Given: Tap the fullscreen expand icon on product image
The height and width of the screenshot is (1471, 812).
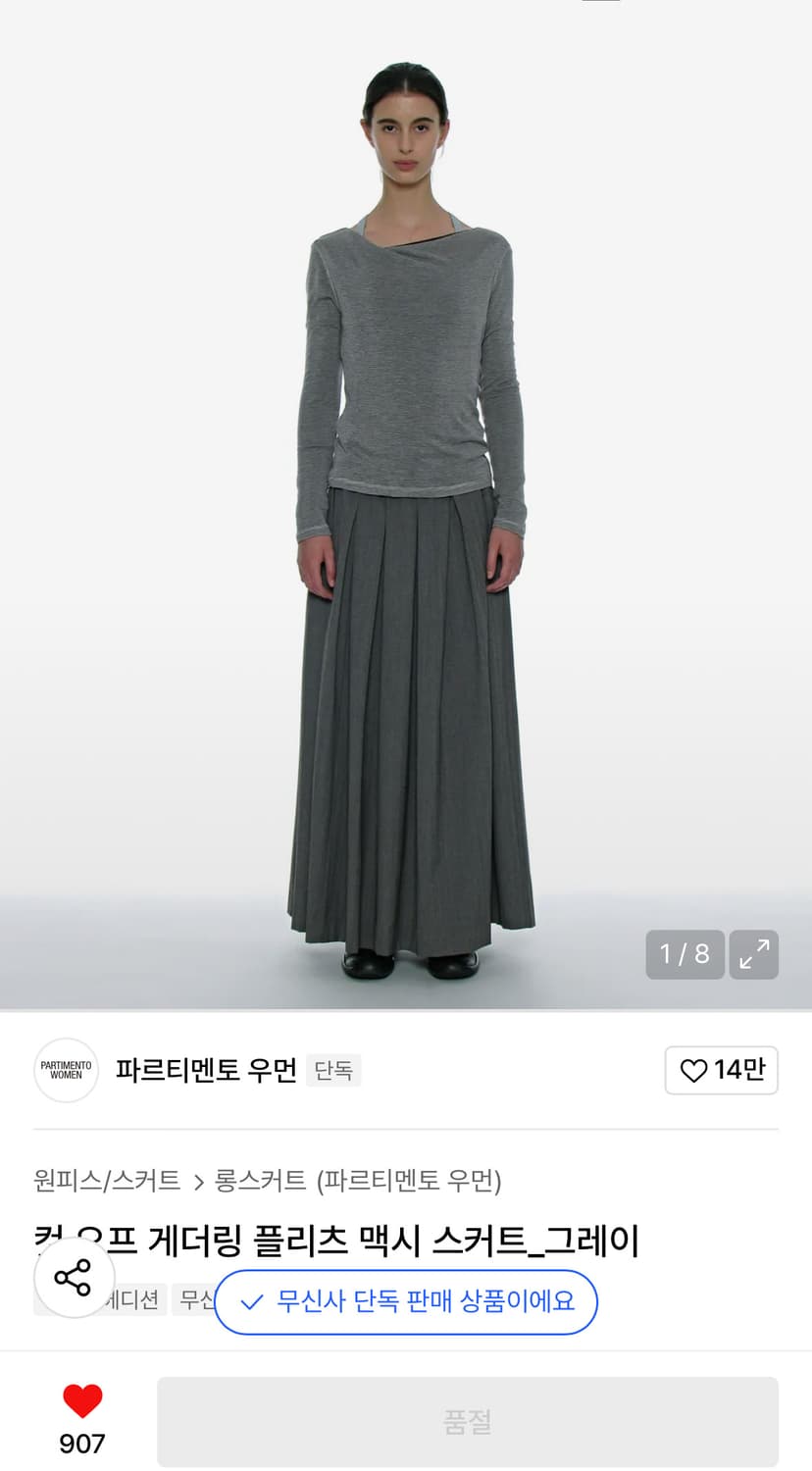Looking at the screenshot, I should pyautogui.click(x=753, y=954).
